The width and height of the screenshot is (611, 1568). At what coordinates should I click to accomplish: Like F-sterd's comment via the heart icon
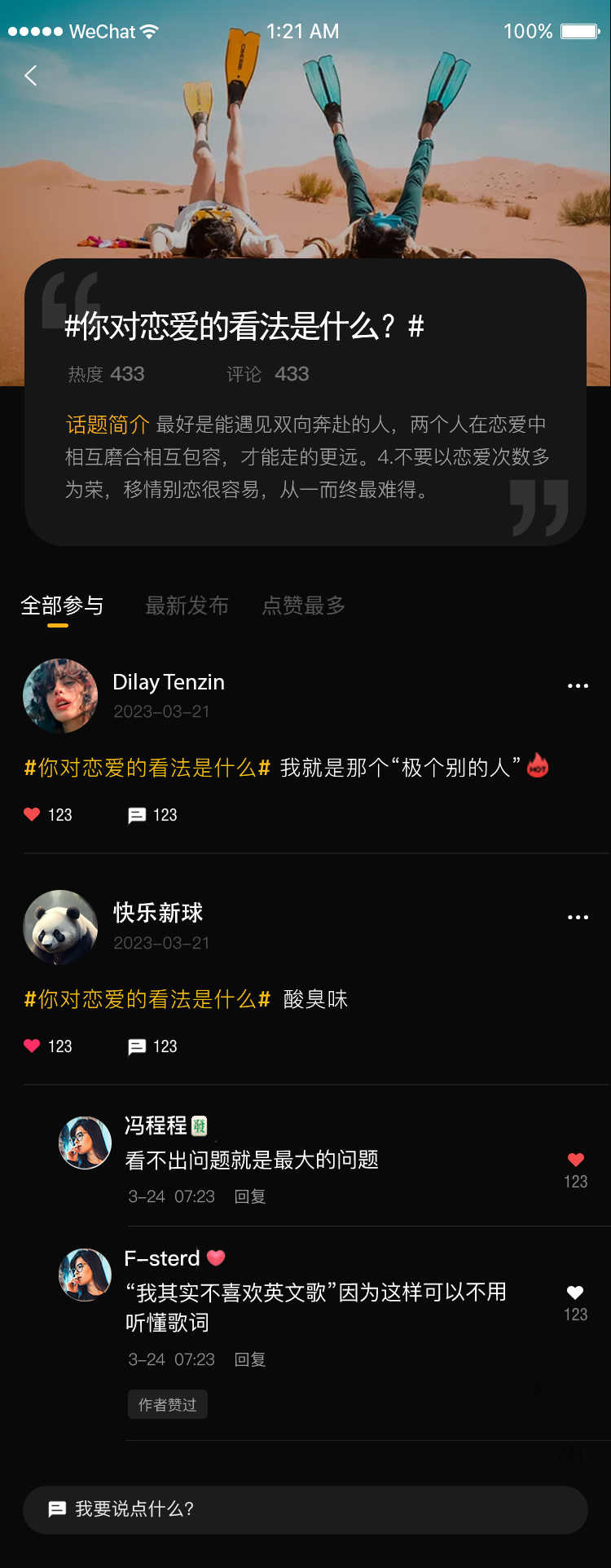tap(575, 1292)
